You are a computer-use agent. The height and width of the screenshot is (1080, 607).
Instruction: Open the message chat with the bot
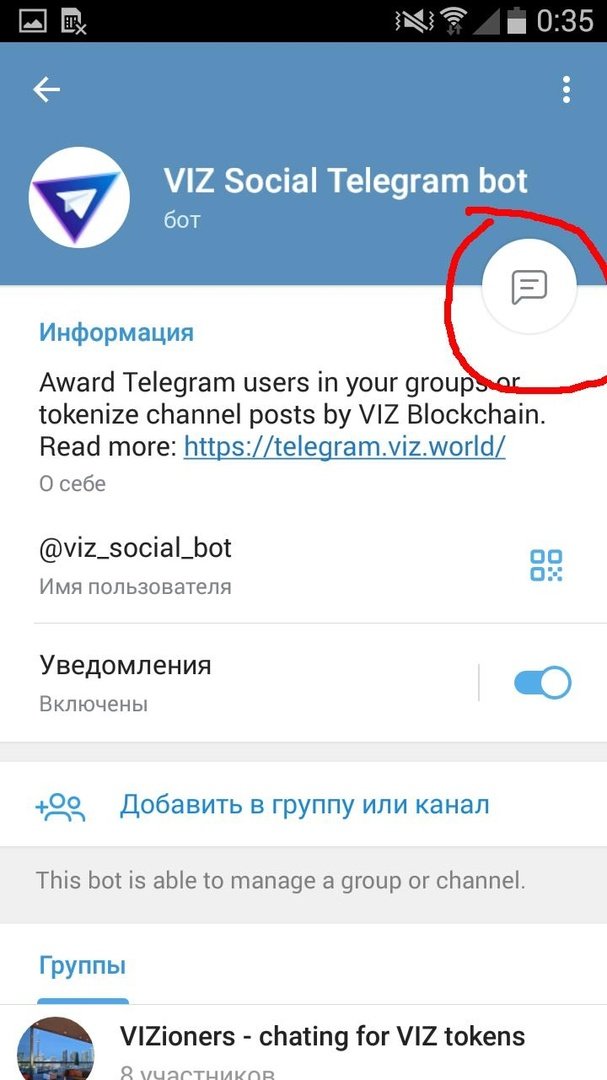click(529, 287)
